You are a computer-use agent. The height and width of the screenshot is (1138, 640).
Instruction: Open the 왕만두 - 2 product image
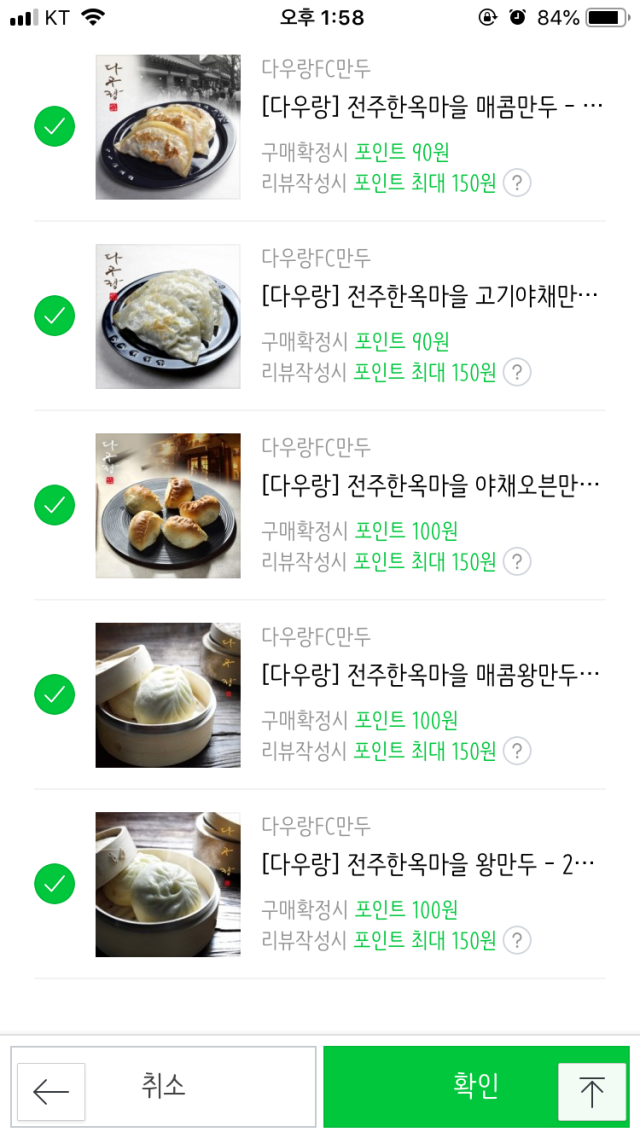click(168, 884)
